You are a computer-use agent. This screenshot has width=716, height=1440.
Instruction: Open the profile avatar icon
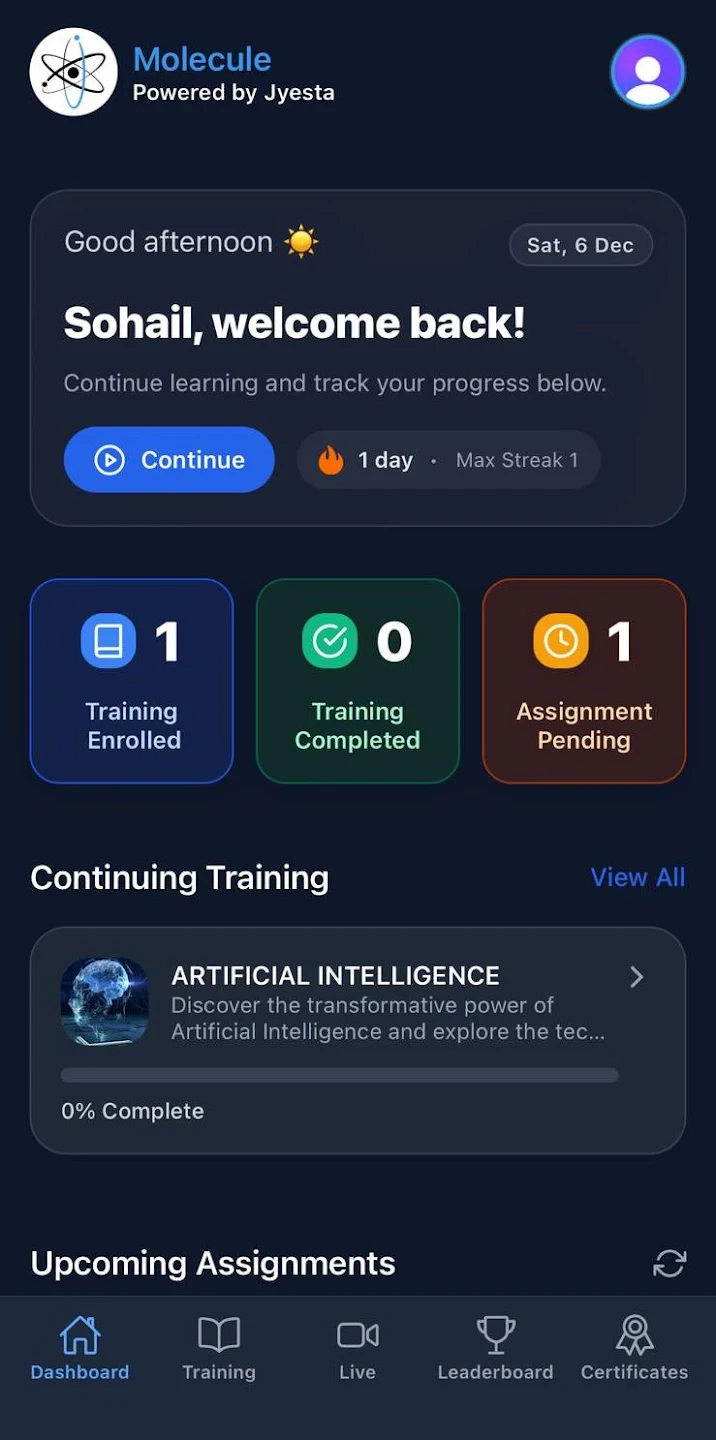[x=647, y=72]
